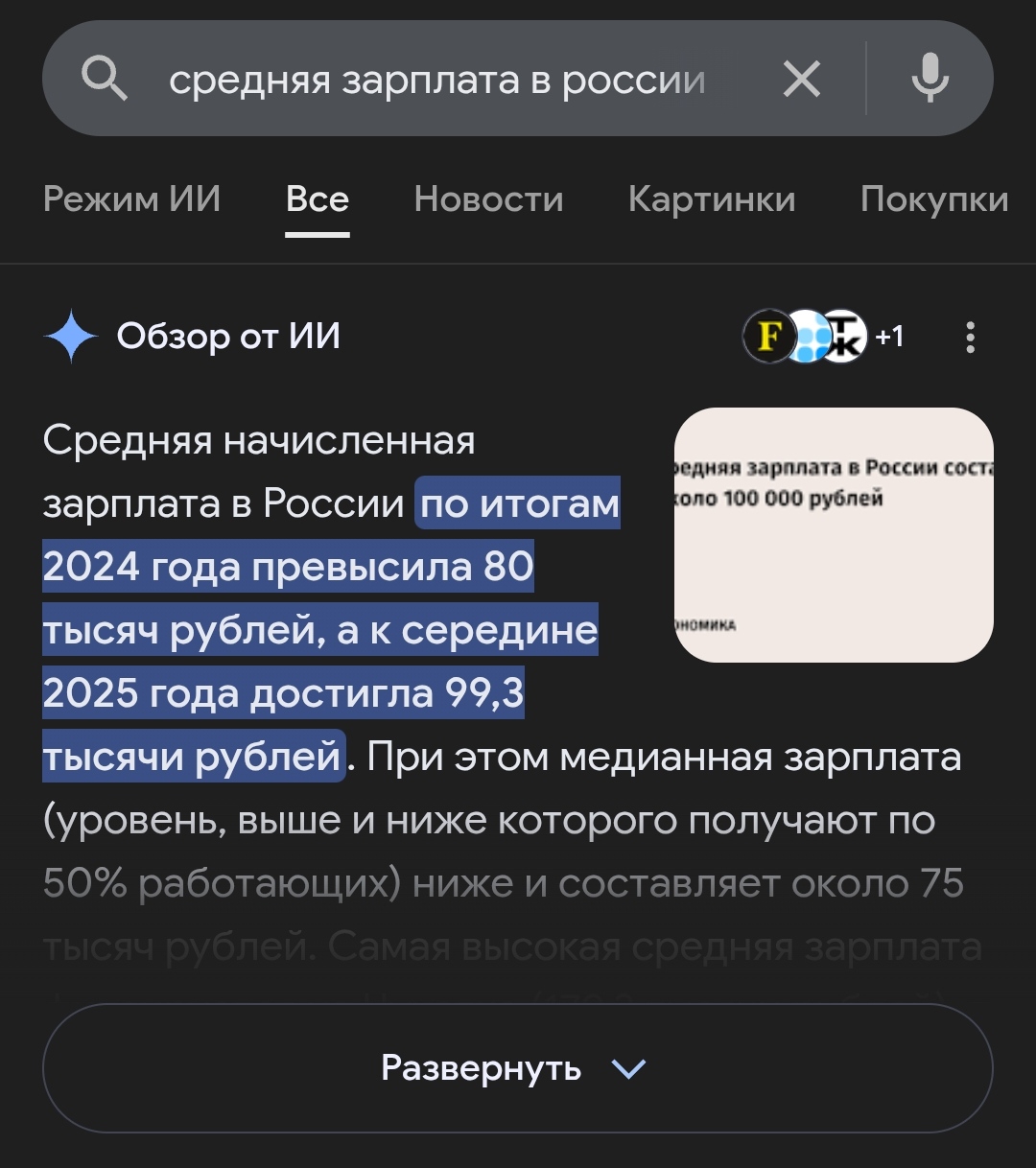Switch to the Новости tab
Screen dimensions: 1036x1168
[488, 199]
